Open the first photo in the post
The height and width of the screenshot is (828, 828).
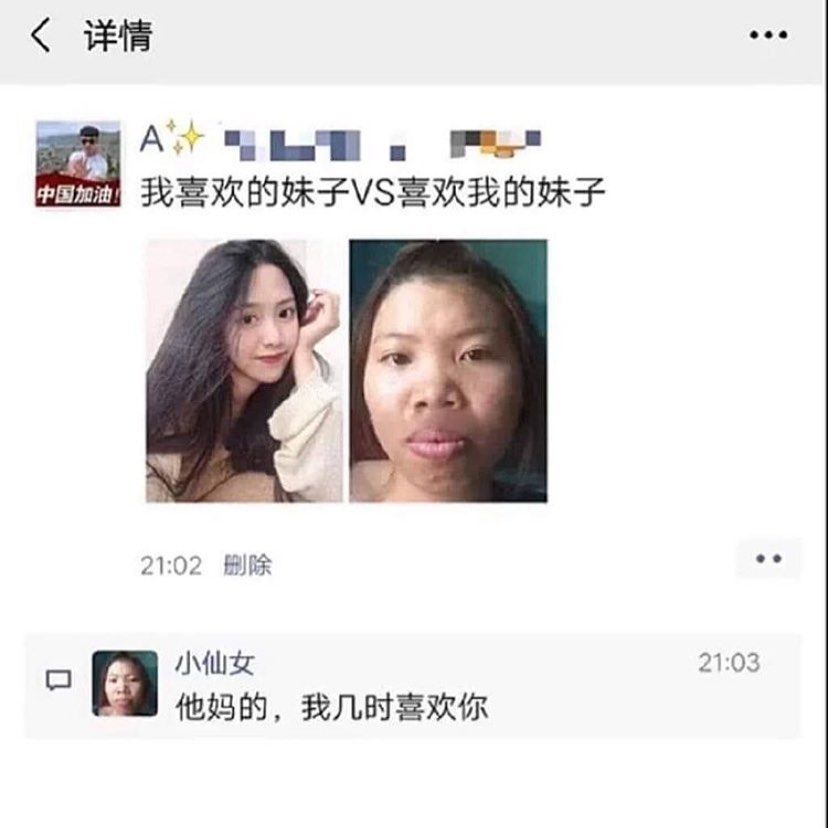click(x=244, y=370)
